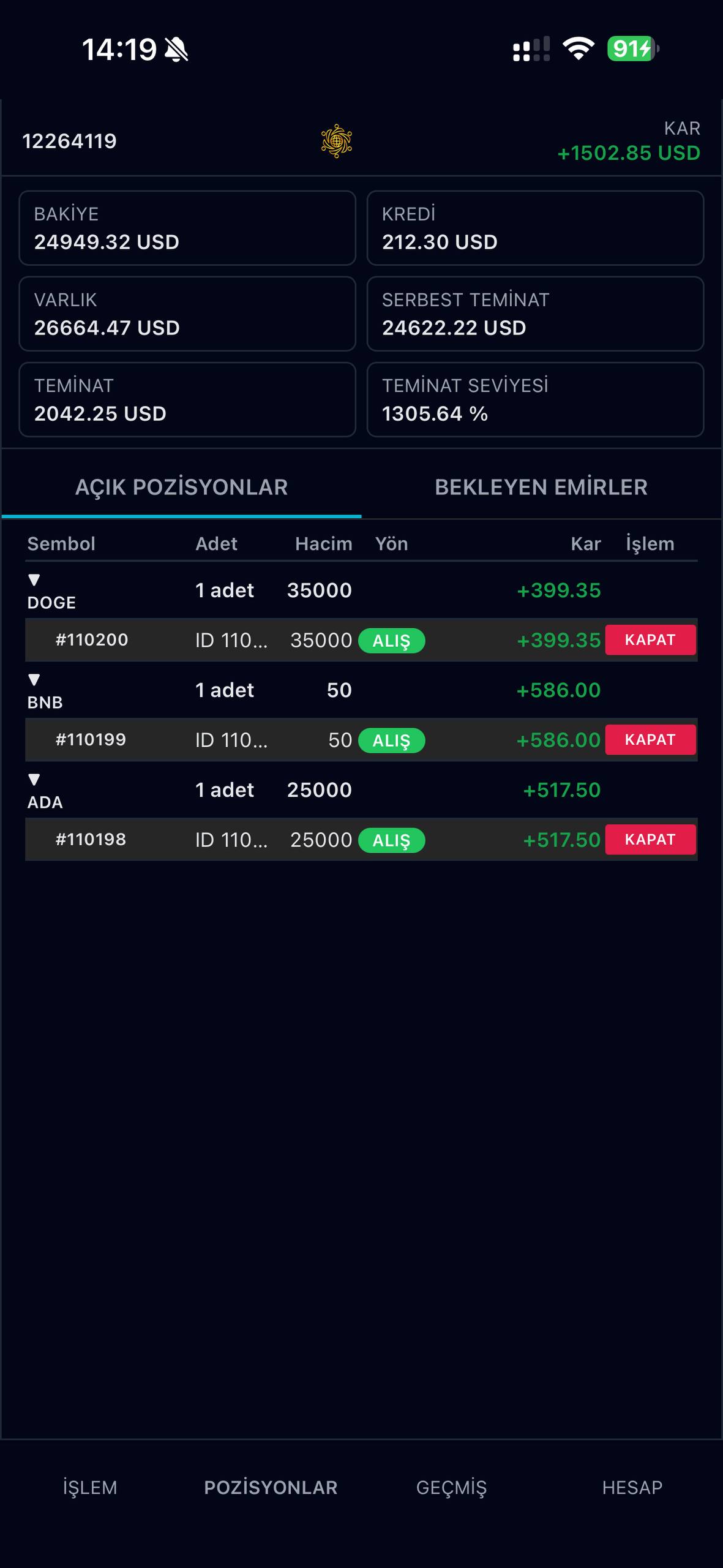Open position row #110199
Viewport: 723px width, 1568px height.
[x=91, y=740]
